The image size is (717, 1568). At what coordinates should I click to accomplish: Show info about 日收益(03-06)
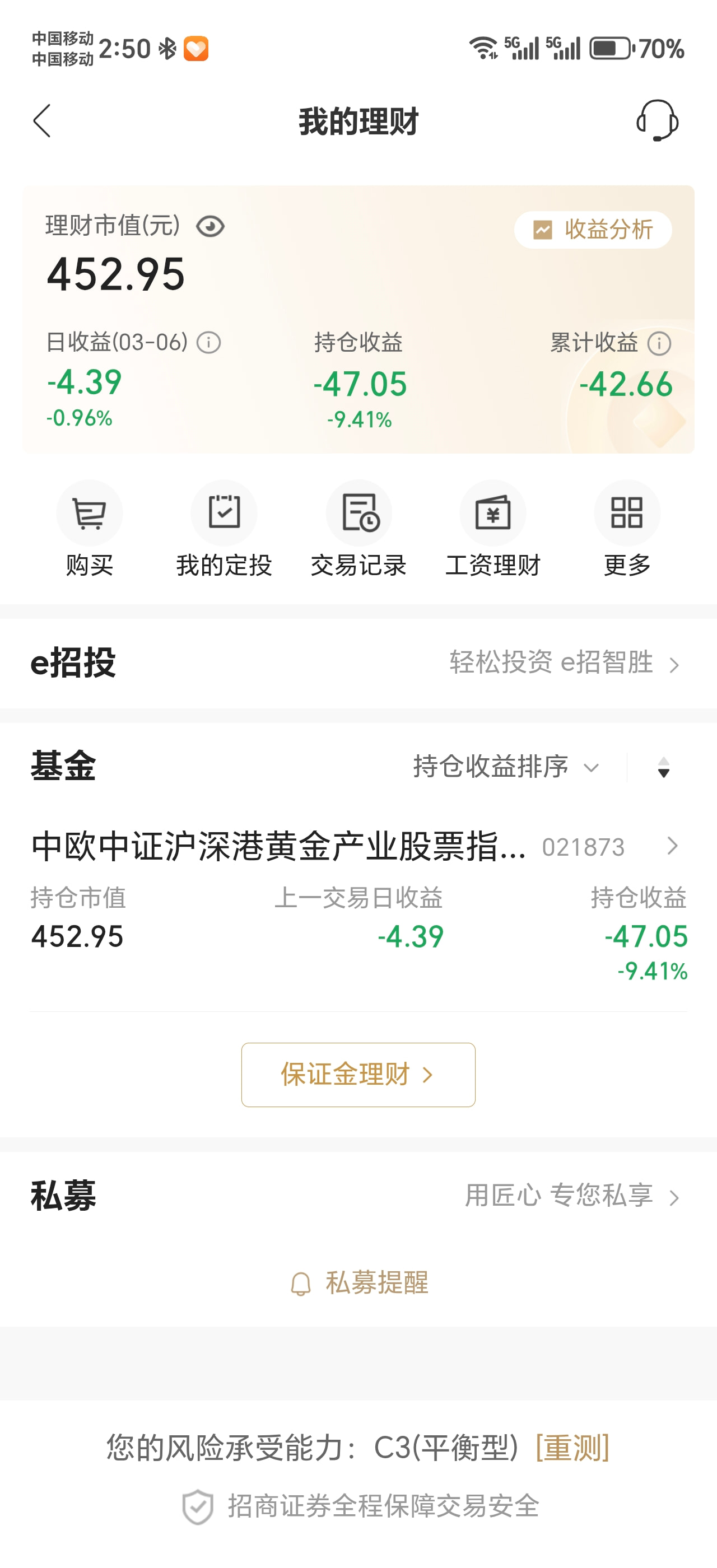pyautogui.click(x=209, y=343)
